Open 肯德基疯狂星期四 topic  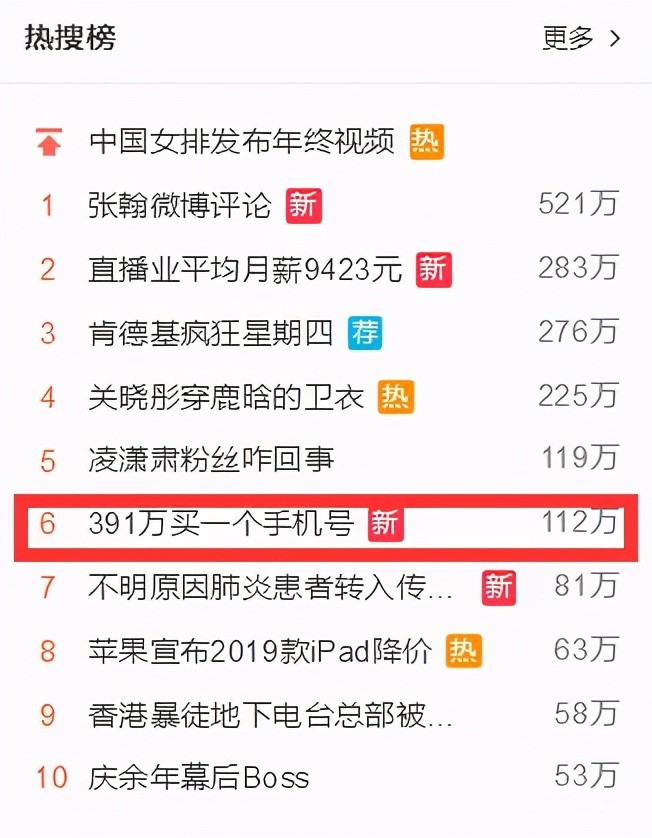click(210, 333)
